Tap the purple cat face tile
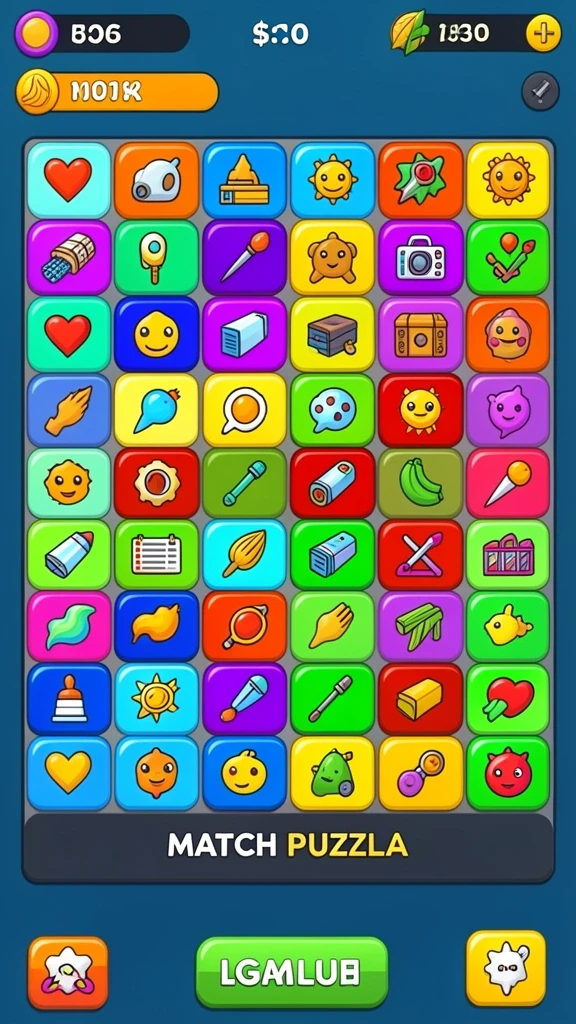 pyautogui.click(x=508, y=411)
